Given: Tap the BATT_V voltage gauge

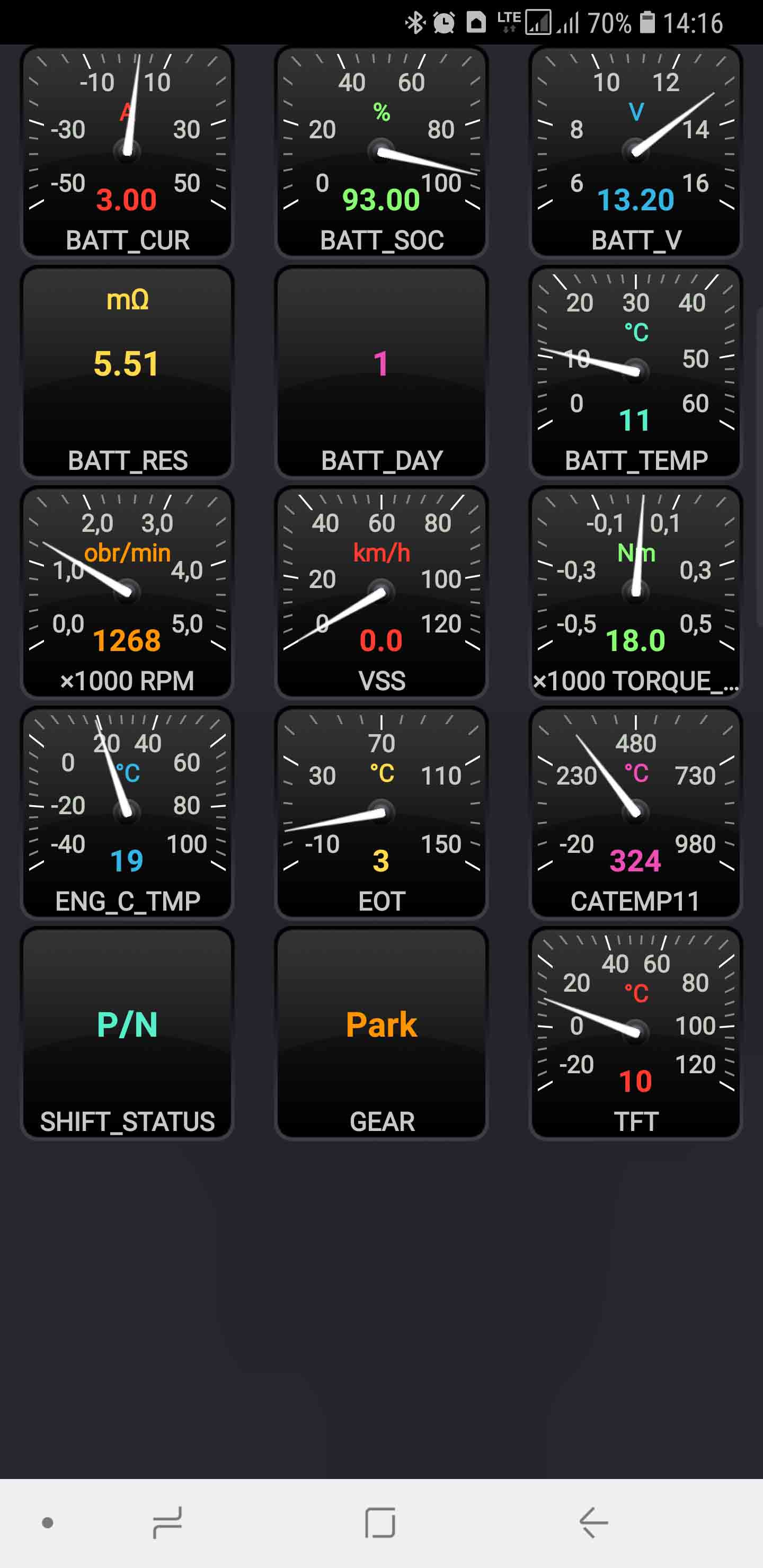Looking at the screenshot, I should click(x=636, y=152).
